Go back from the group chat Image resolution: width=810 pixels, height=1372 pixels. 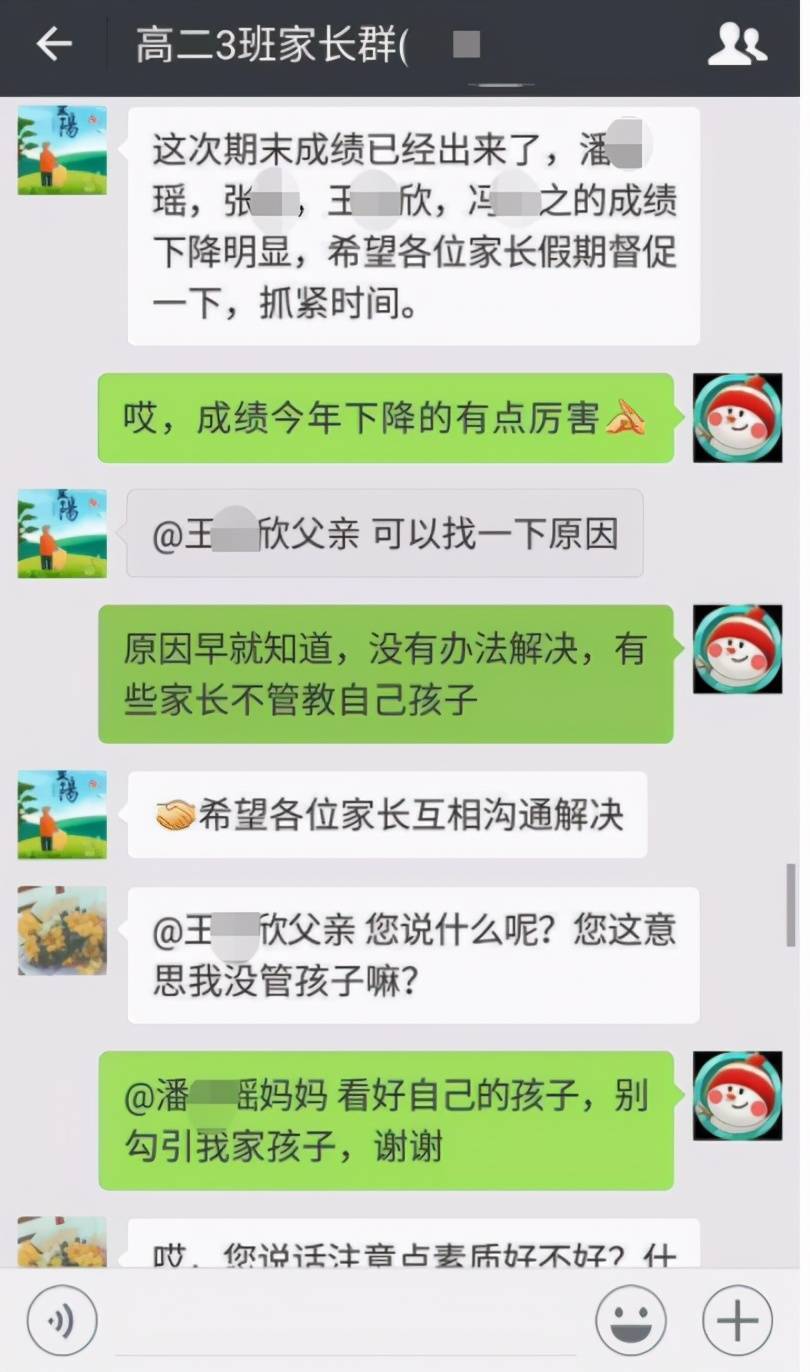point(54,45)
